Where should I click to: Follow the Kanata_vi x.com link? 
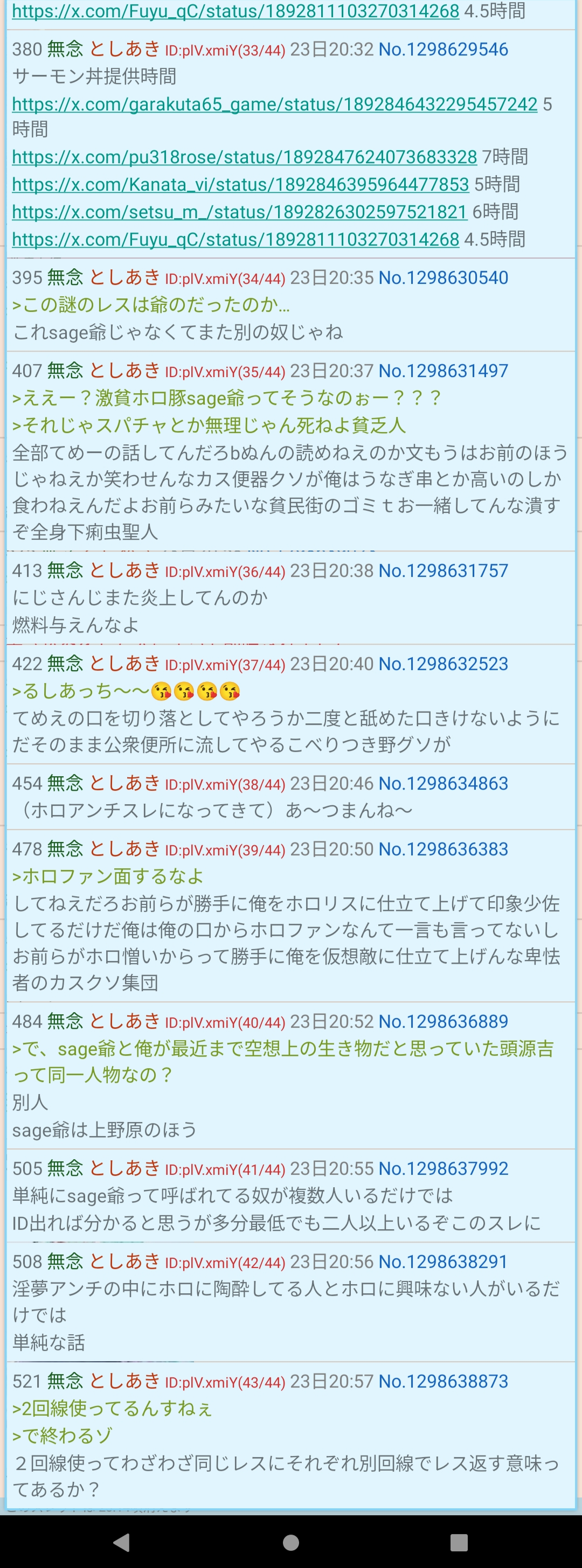[240, 184]
